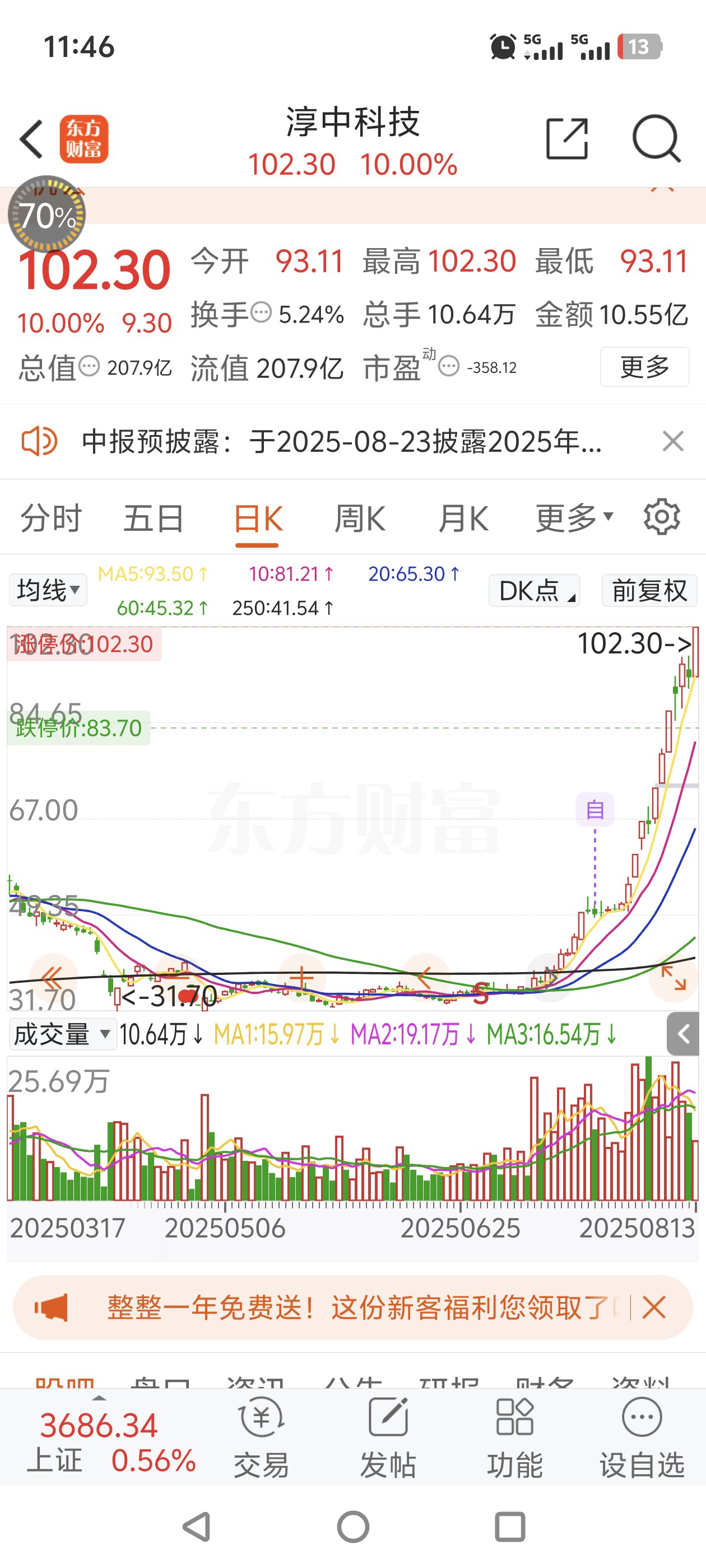The image size is (706, 1568).
Task: Close the 新客福利 promo banner
Action: [654, 1307]
